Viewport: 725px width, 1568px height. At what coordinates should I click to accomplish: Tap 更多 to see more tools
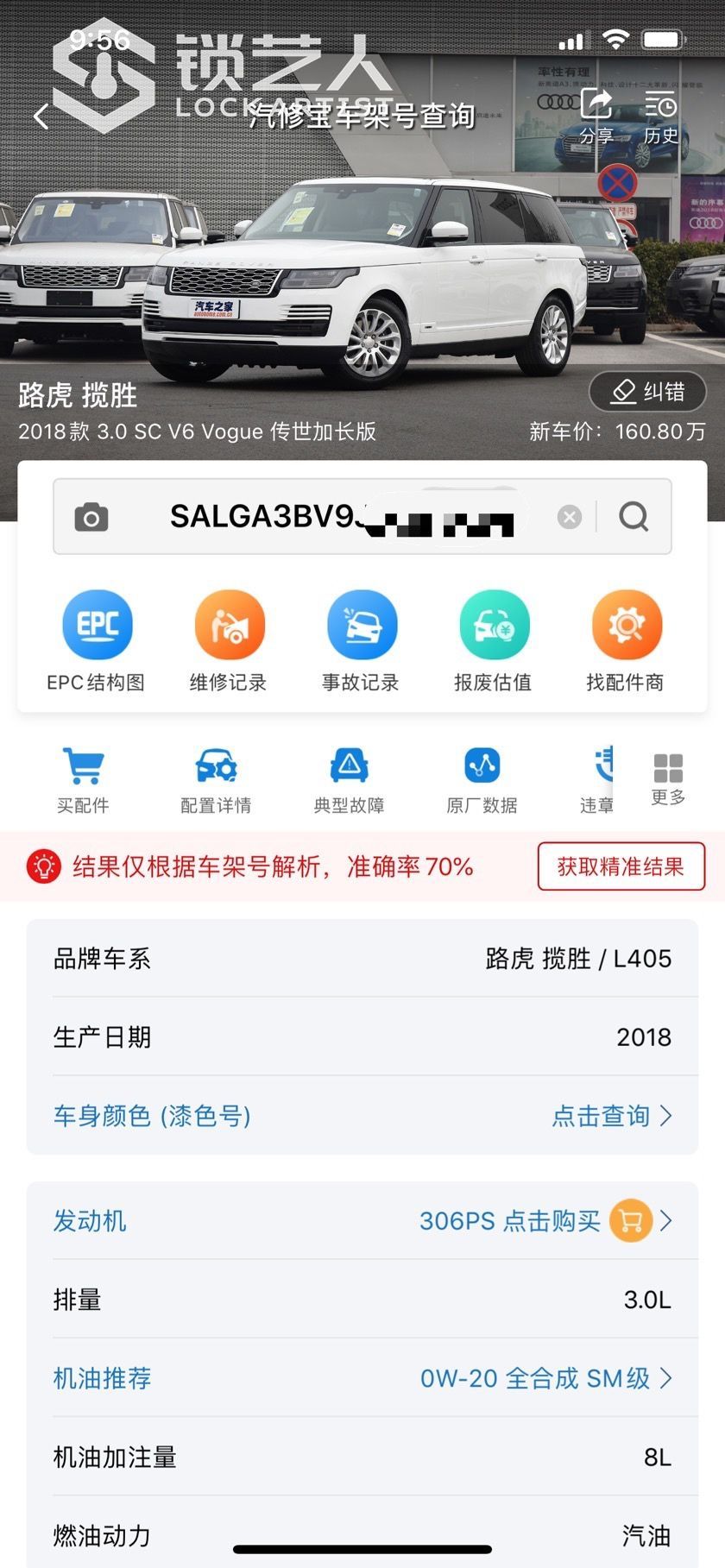coord(668,779)
